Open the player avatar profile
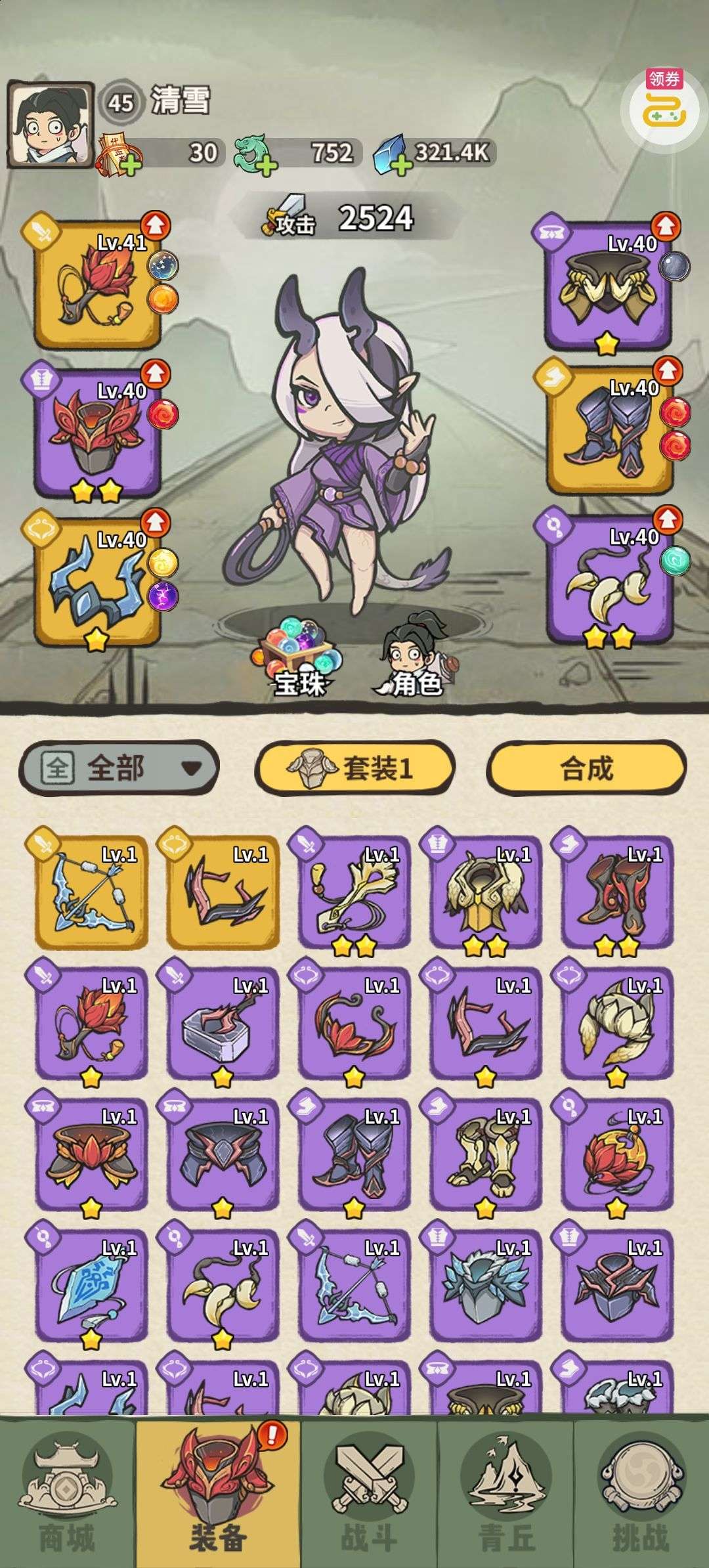 coord(50,125)
